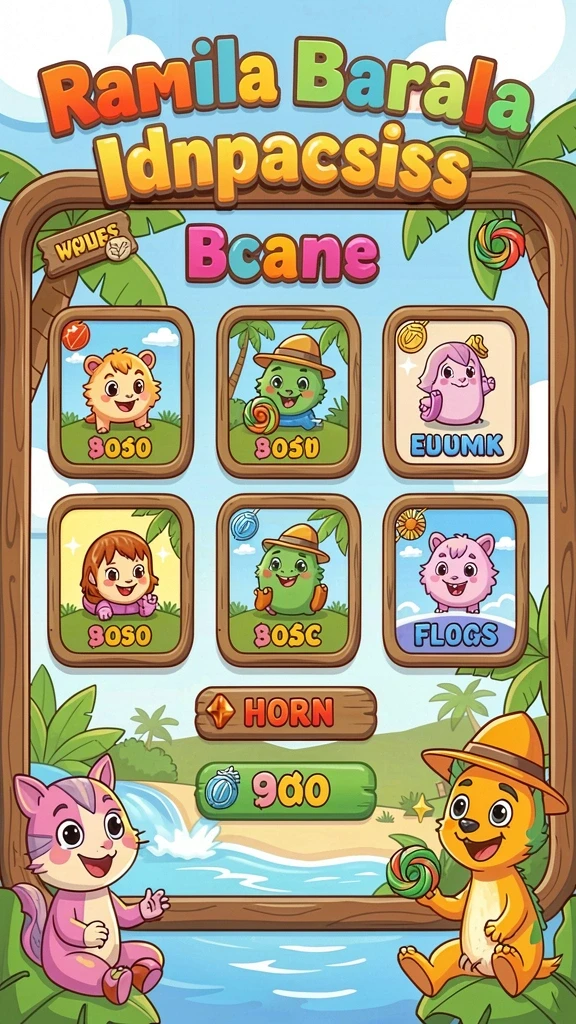Screen dimensions: 576x1024
Task: Open the pink EUUMK character card
Action: [455, 392]
